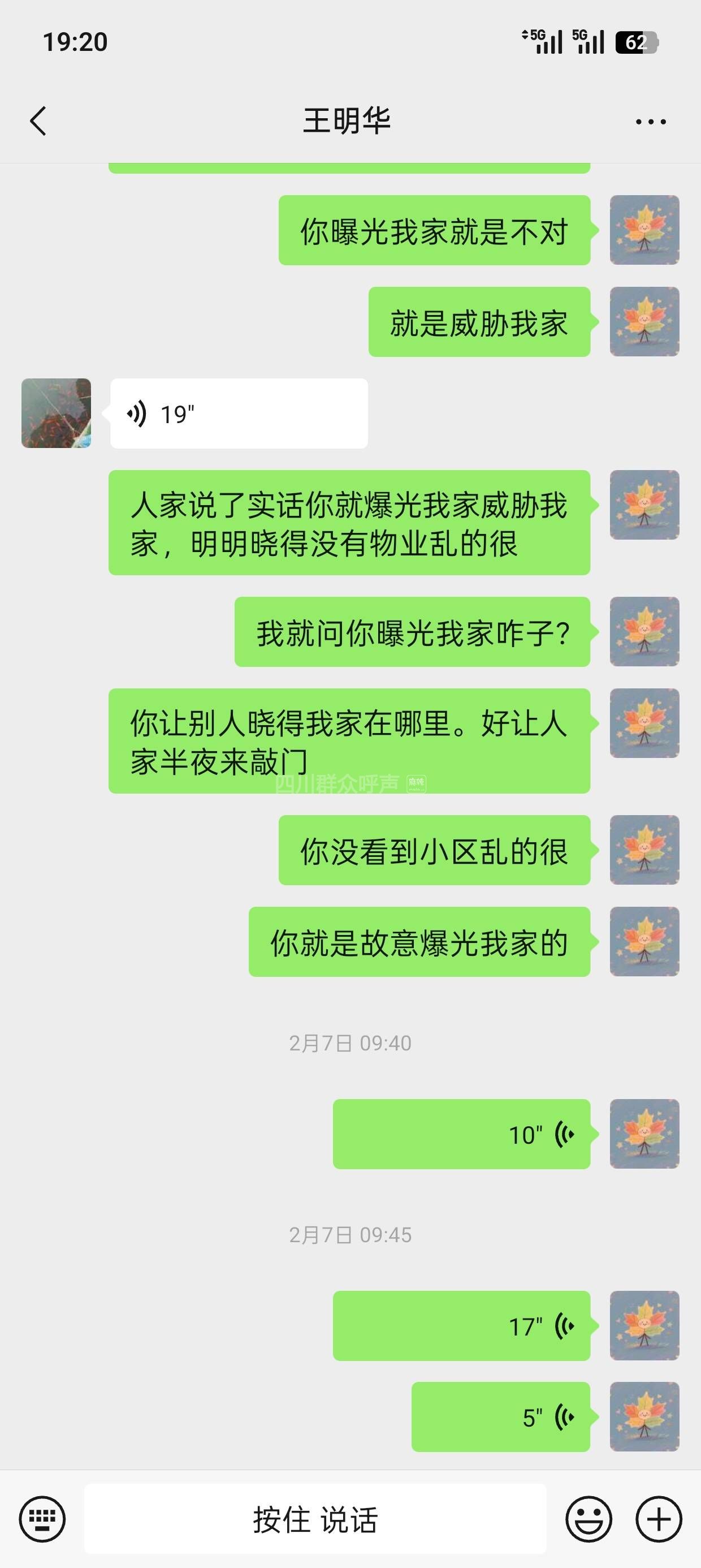701x1568 pixels.
Task: Play the 17" voice message
Action: [461, 1326]
